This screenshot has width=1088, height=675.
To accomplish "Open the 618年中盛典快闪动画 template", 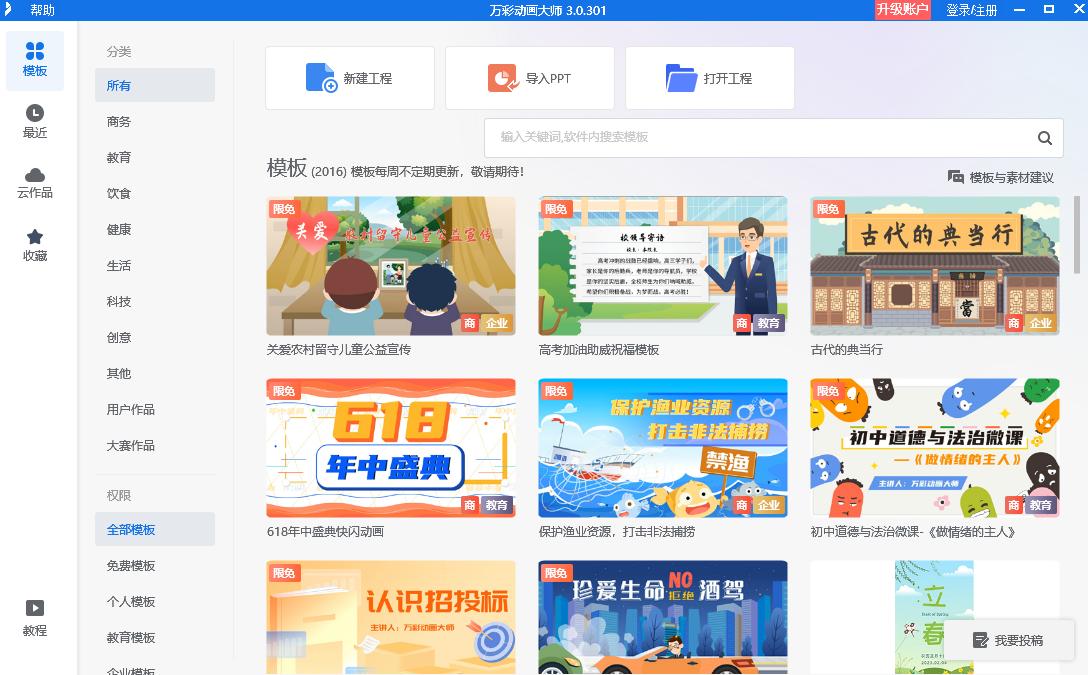I will click(390, 448).
